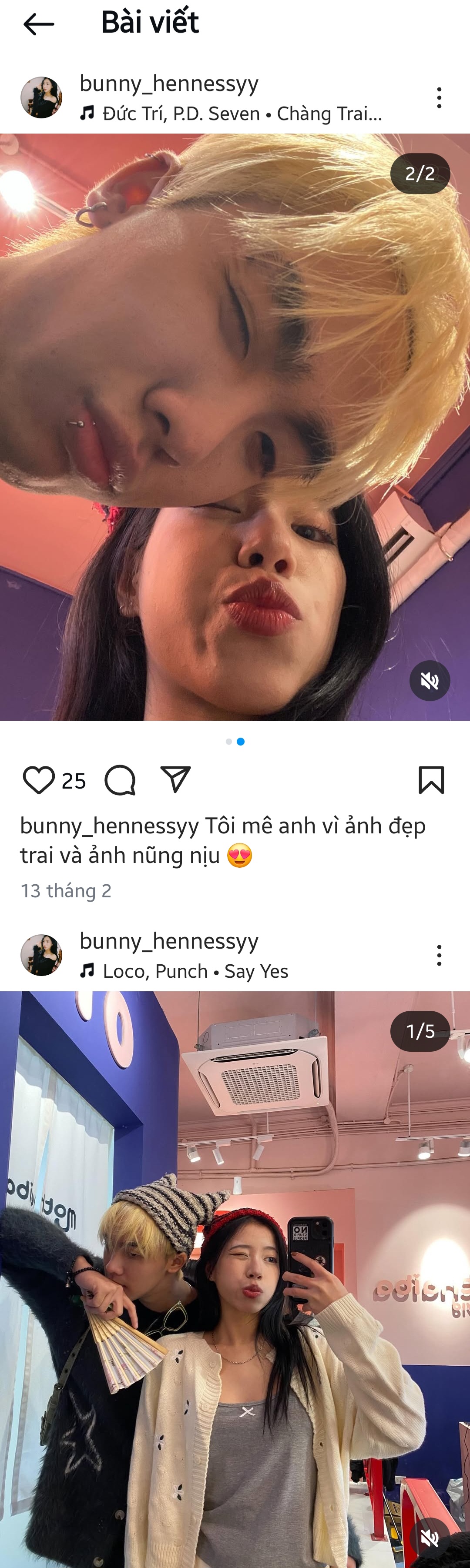Bookmark the 13 tháng 2 post
The width and height of the screenshot is (470, 1568).
point(431,780)
